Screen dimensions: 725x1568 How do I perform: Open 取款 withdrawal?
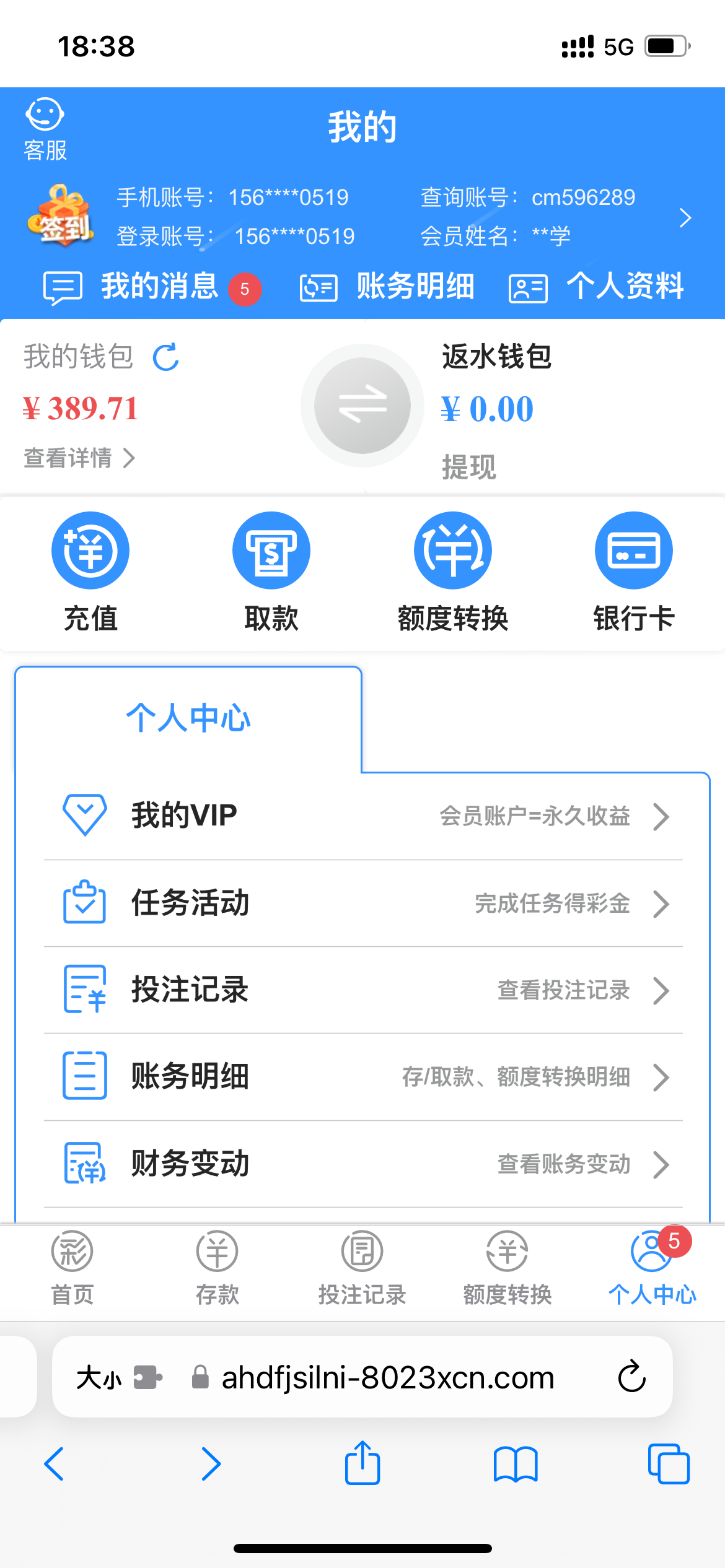click(271, 571)
